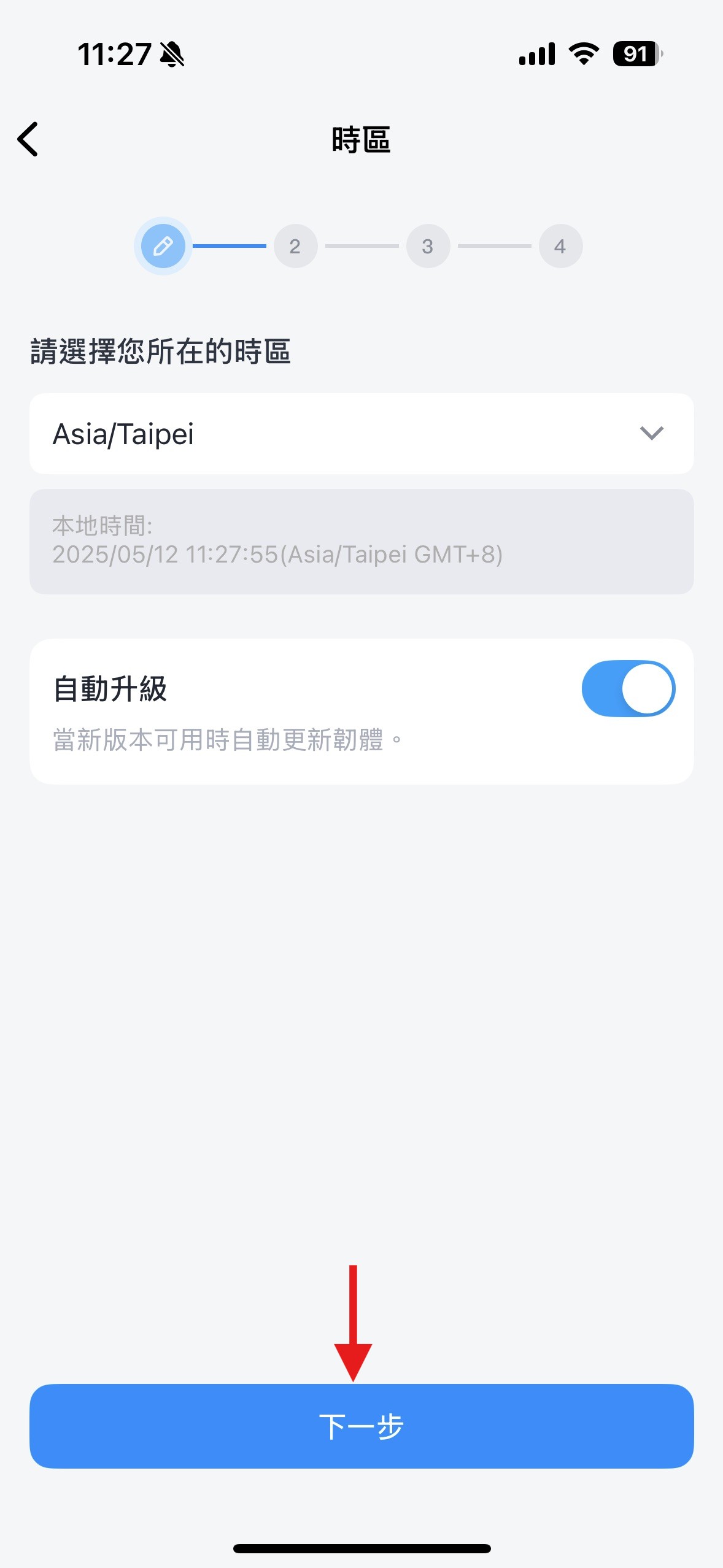Disable the 自動升級 auto-upgrade switch
This screenshot has height=1568, width=723.
point(628,688)
